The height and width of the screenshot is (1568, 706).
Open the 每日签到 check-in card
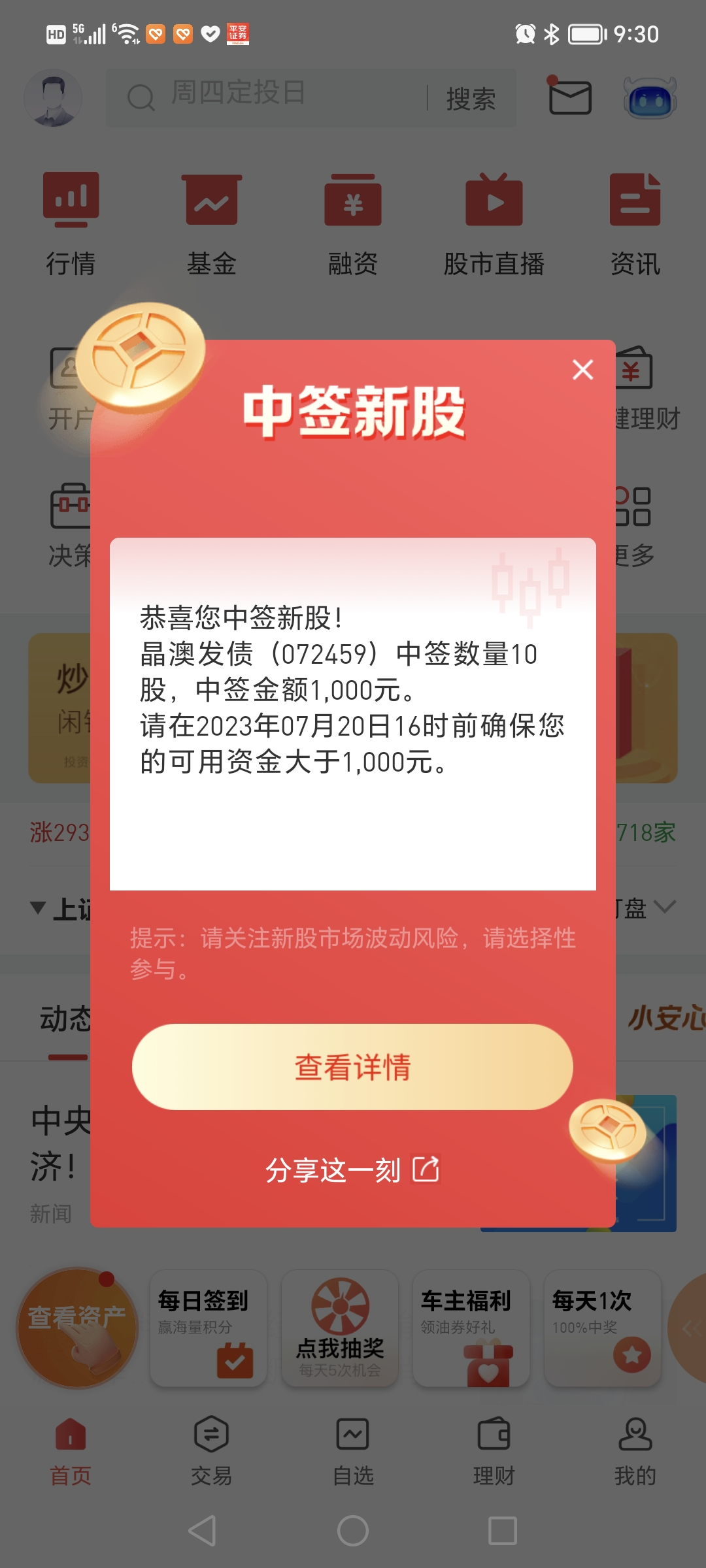[208, 1328]
